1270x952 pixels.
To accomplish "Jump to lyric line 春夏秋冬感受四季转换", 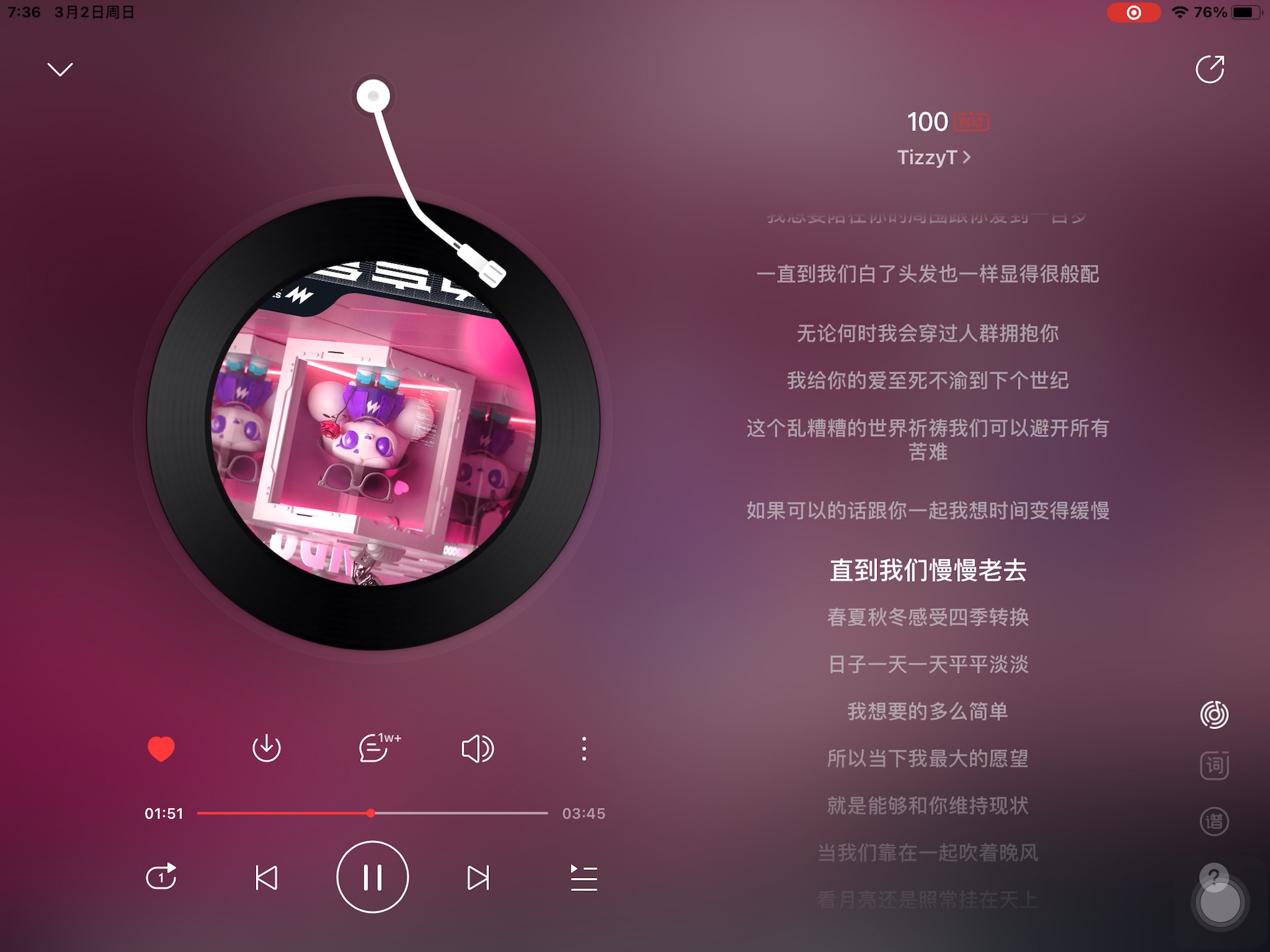I will coord(927,617).
